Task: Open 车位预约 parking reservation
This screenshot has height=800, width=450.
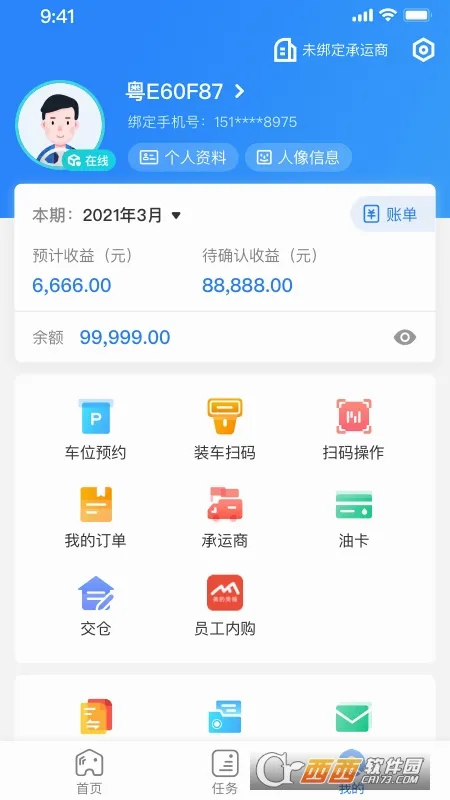Action: click(x=95, y=430)
